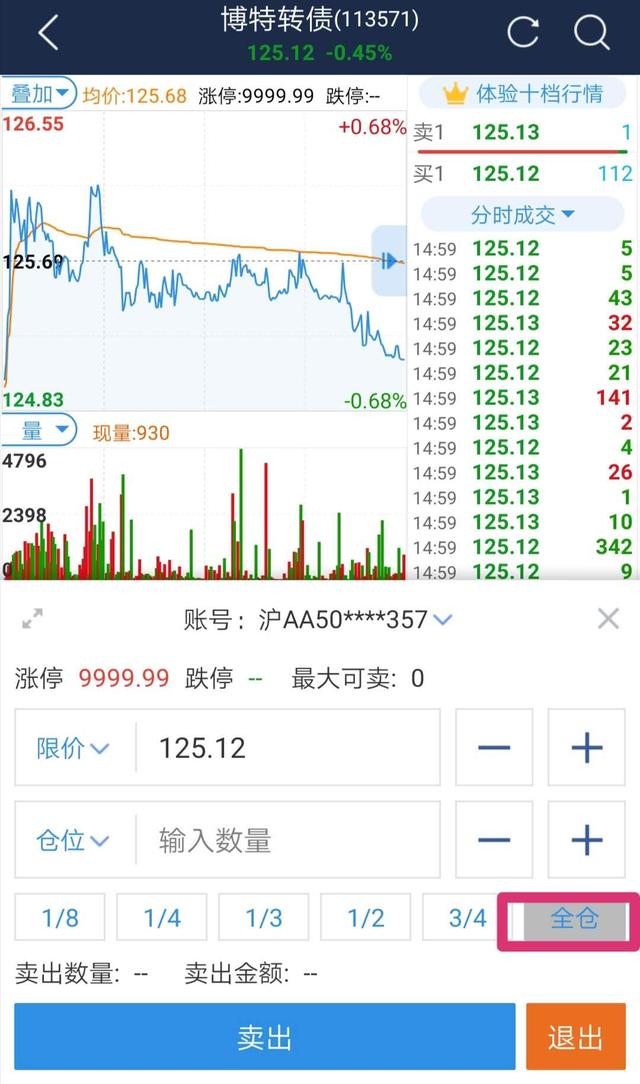
Task: Go back using the top-left arrow
Action: click(48, 32)
